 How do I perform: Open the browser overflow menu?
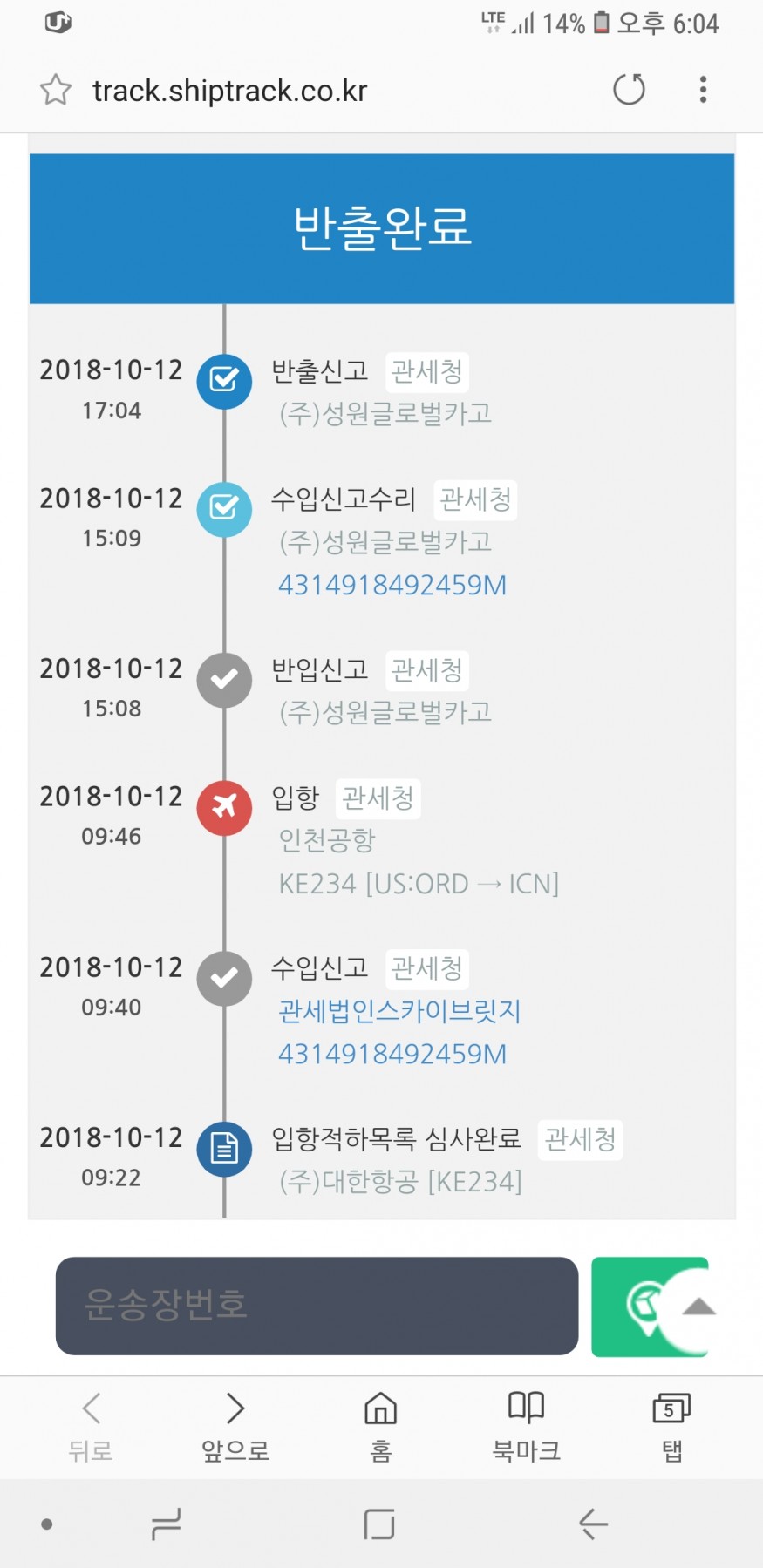[x=703, y=89]
